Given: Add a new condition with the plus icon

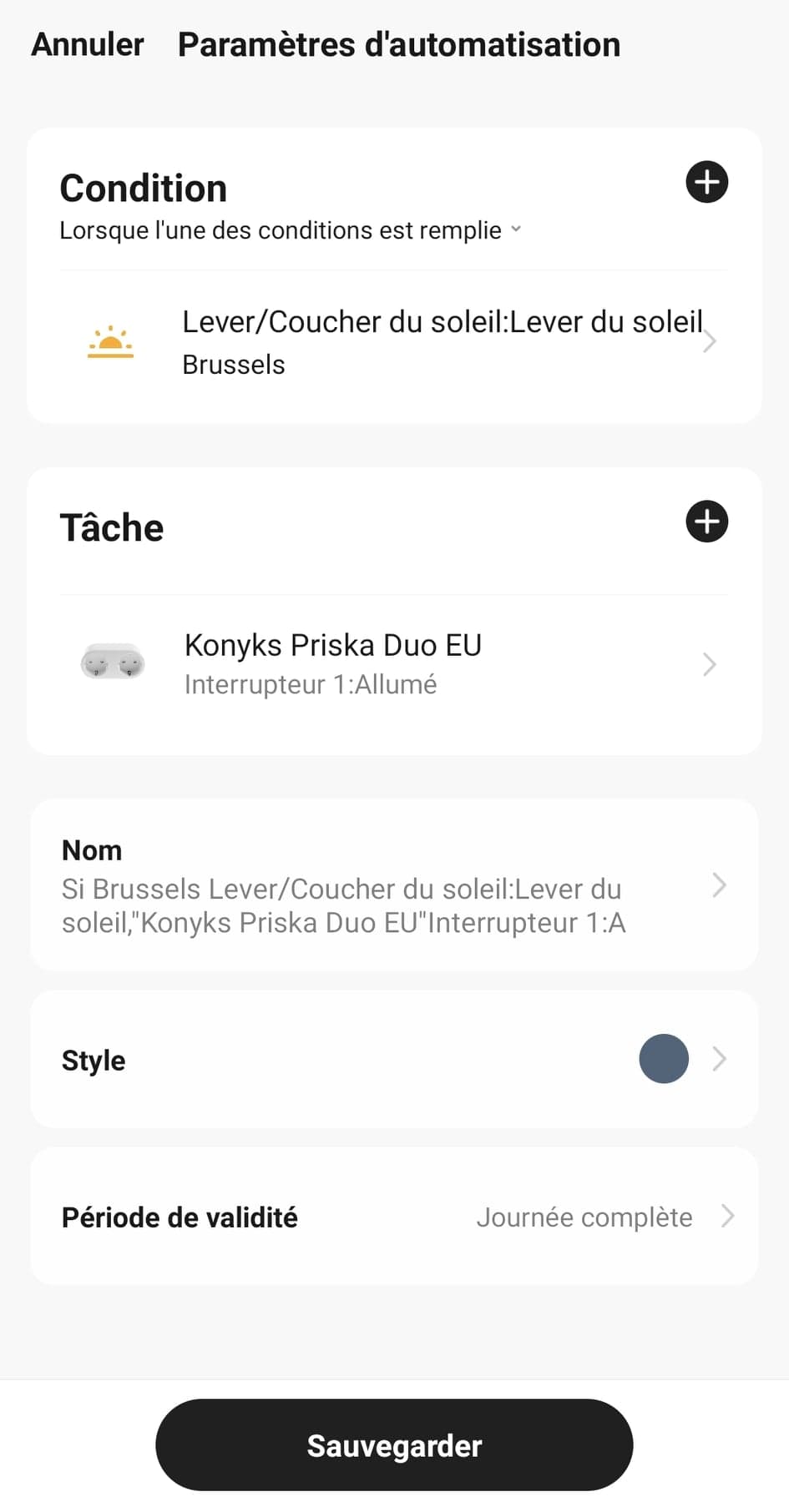Looking at the screenshot, I should point(706,183).
